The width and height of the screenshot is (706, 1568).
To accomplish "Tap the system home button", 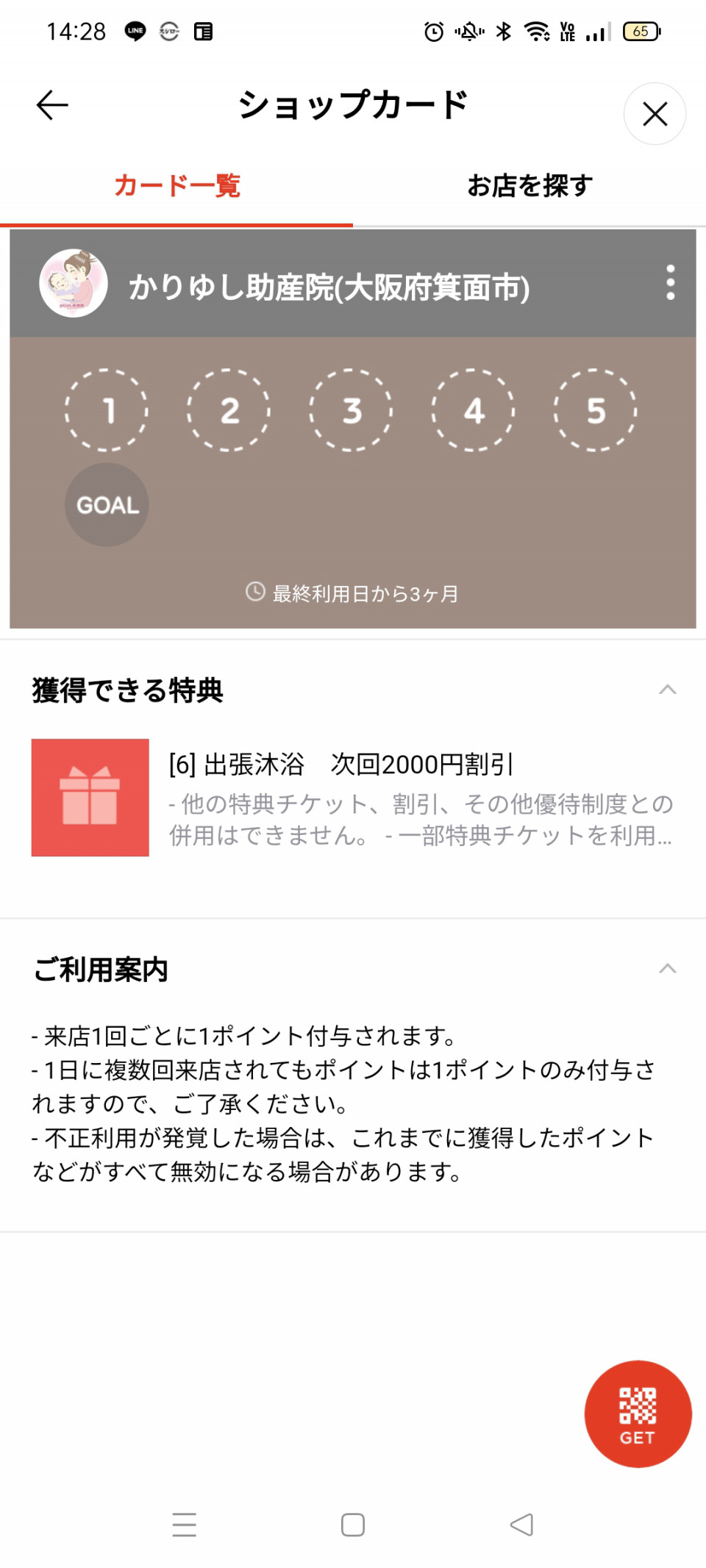I will point(353,1525).
